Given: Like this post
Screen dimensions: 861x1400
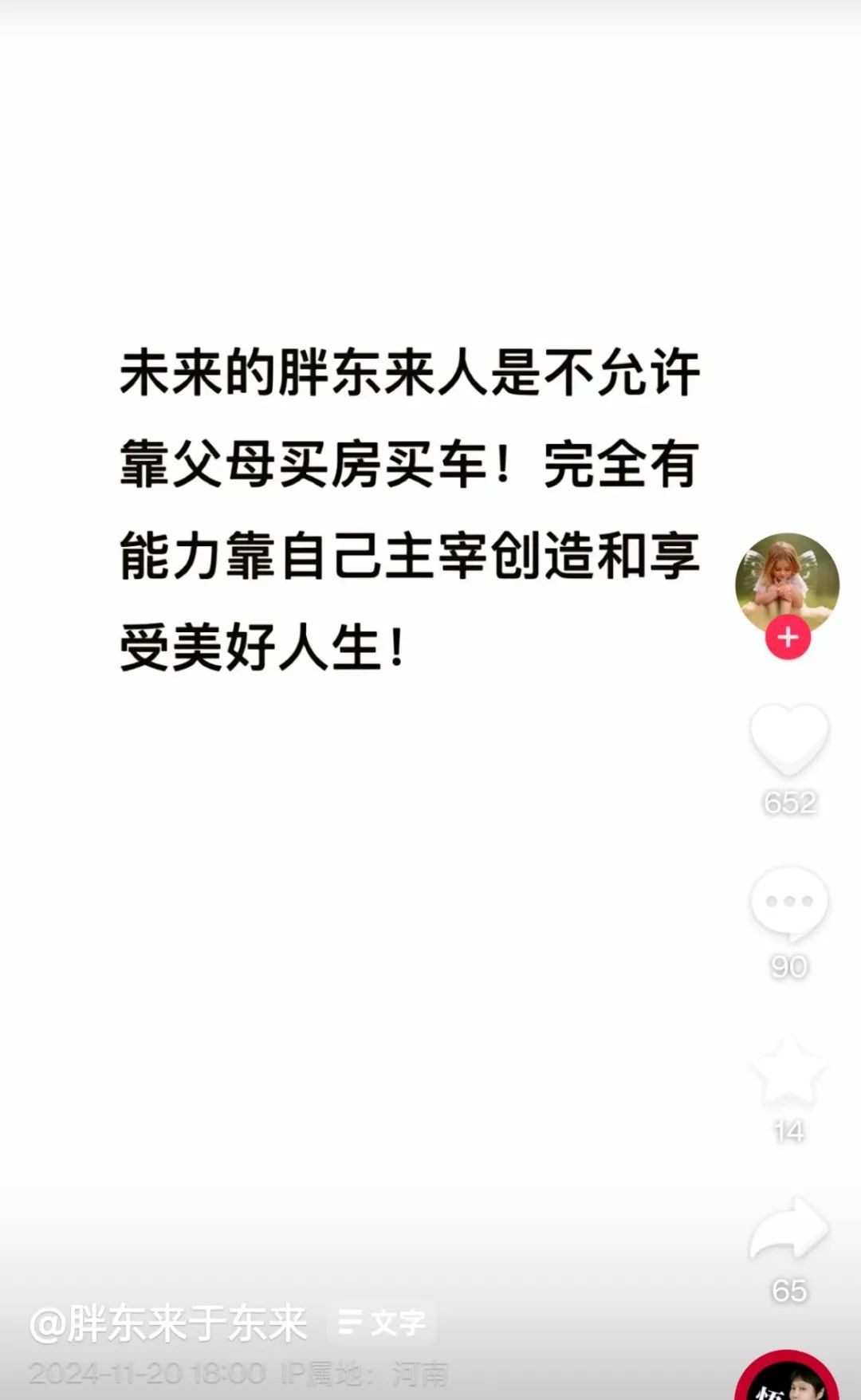Looking at the screenshot, I should click(x=788, y=739).
